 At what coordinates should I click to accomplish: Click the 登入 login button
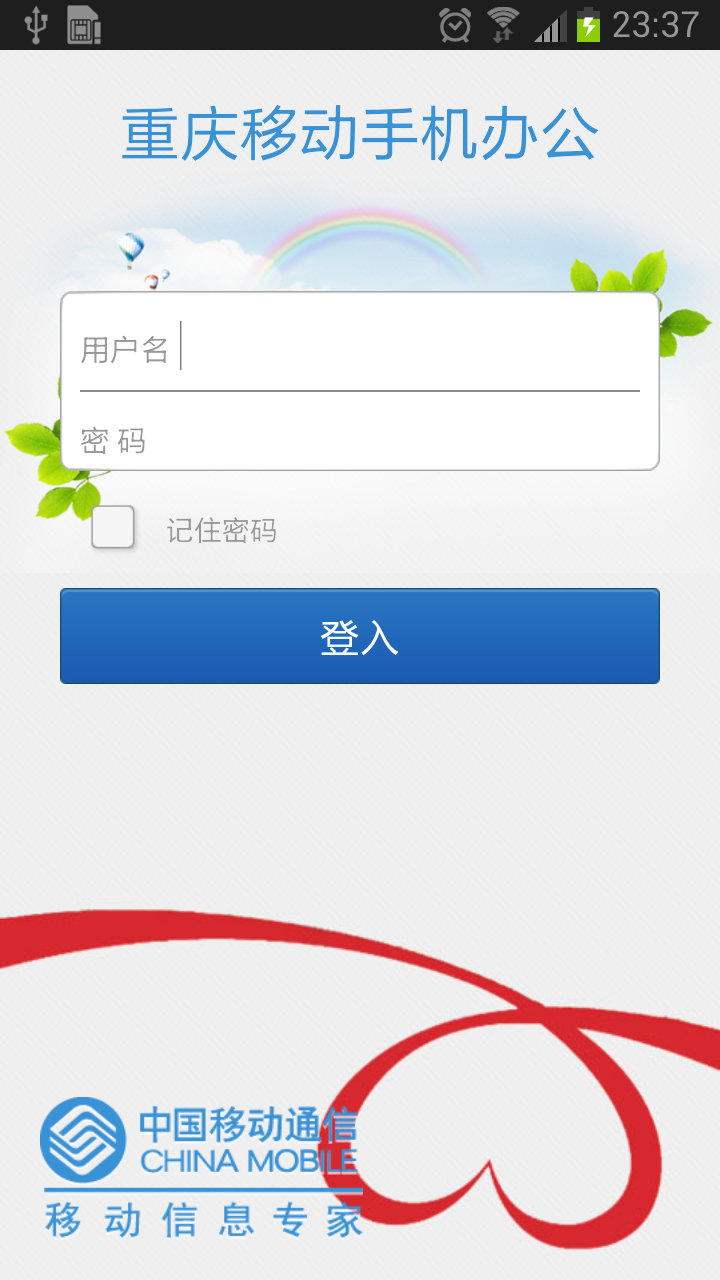(360, 636)
